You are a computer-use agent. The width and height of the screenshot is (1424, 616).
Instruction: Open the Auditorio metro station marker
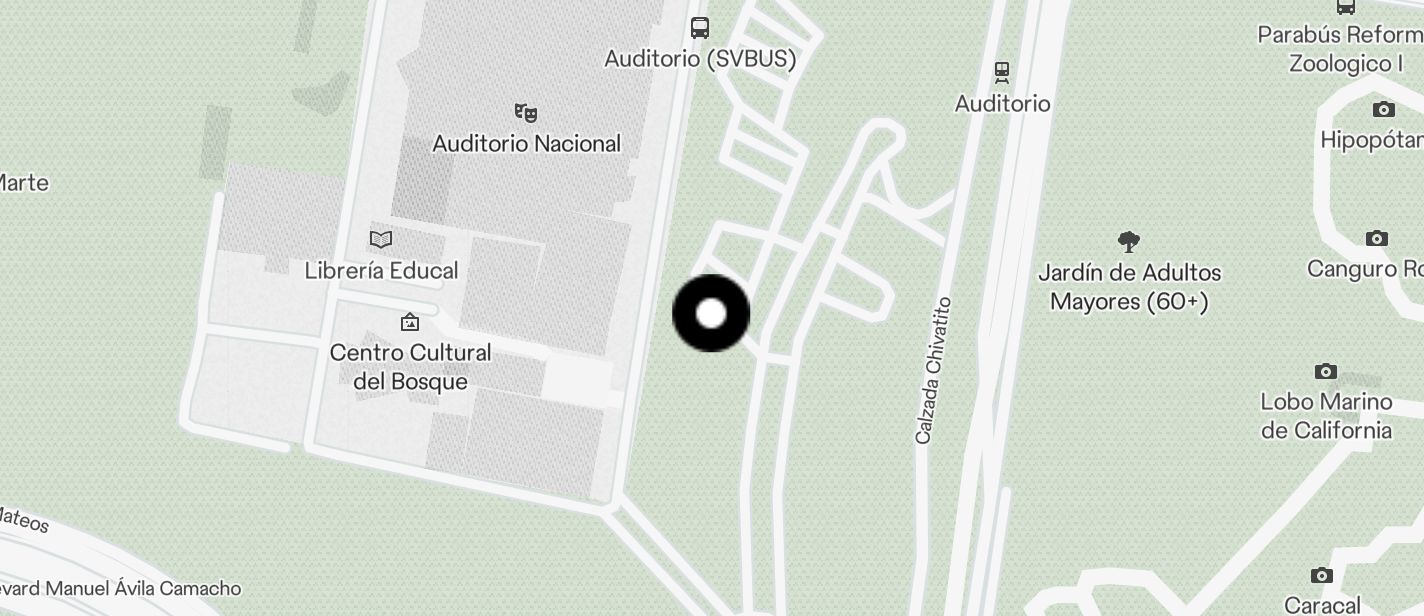pyautogui.click(x=1002, y=72)
